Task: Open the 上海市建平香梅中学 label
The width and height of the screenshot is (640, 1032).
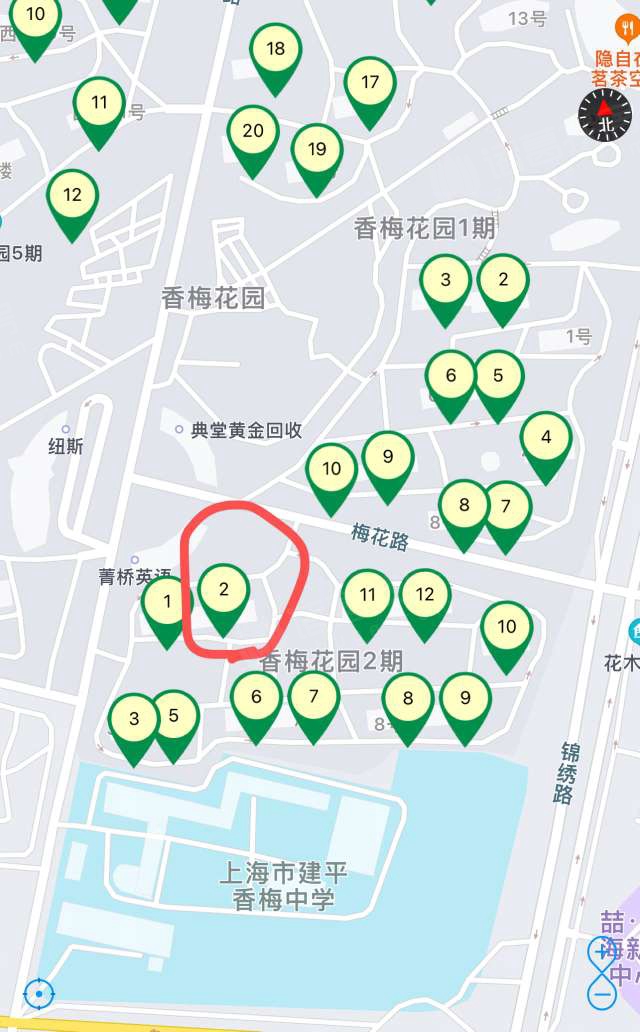Action: (x=283, y=886)
